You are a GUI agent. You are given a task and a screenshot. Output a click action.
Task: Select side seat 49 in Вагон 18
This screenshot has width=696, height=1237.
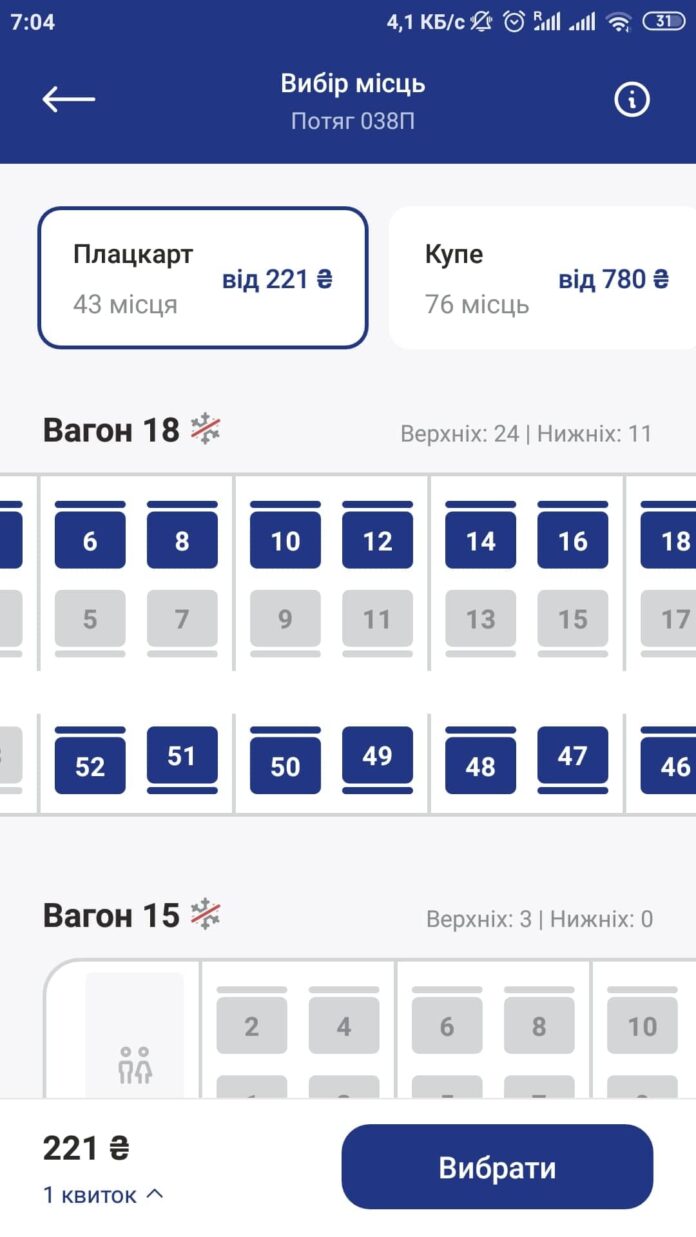[377, 756]
